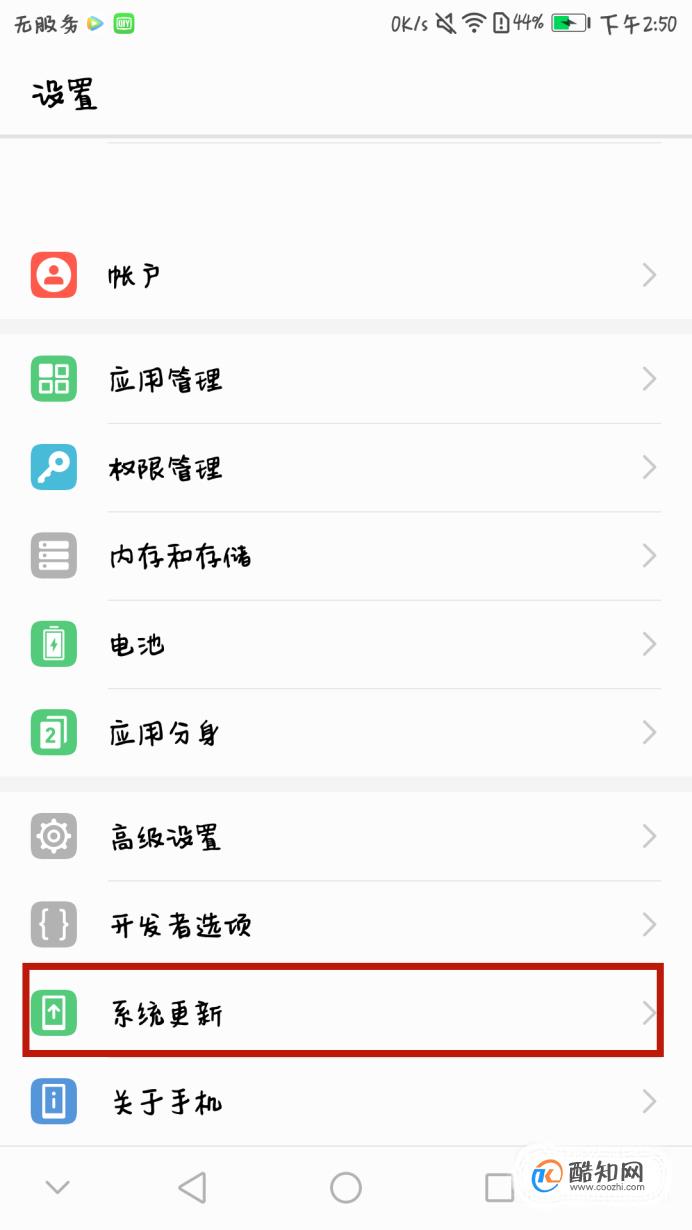Tap the system back button
Viewport: 692px width, 1230px height.
tap(192, 1187)
